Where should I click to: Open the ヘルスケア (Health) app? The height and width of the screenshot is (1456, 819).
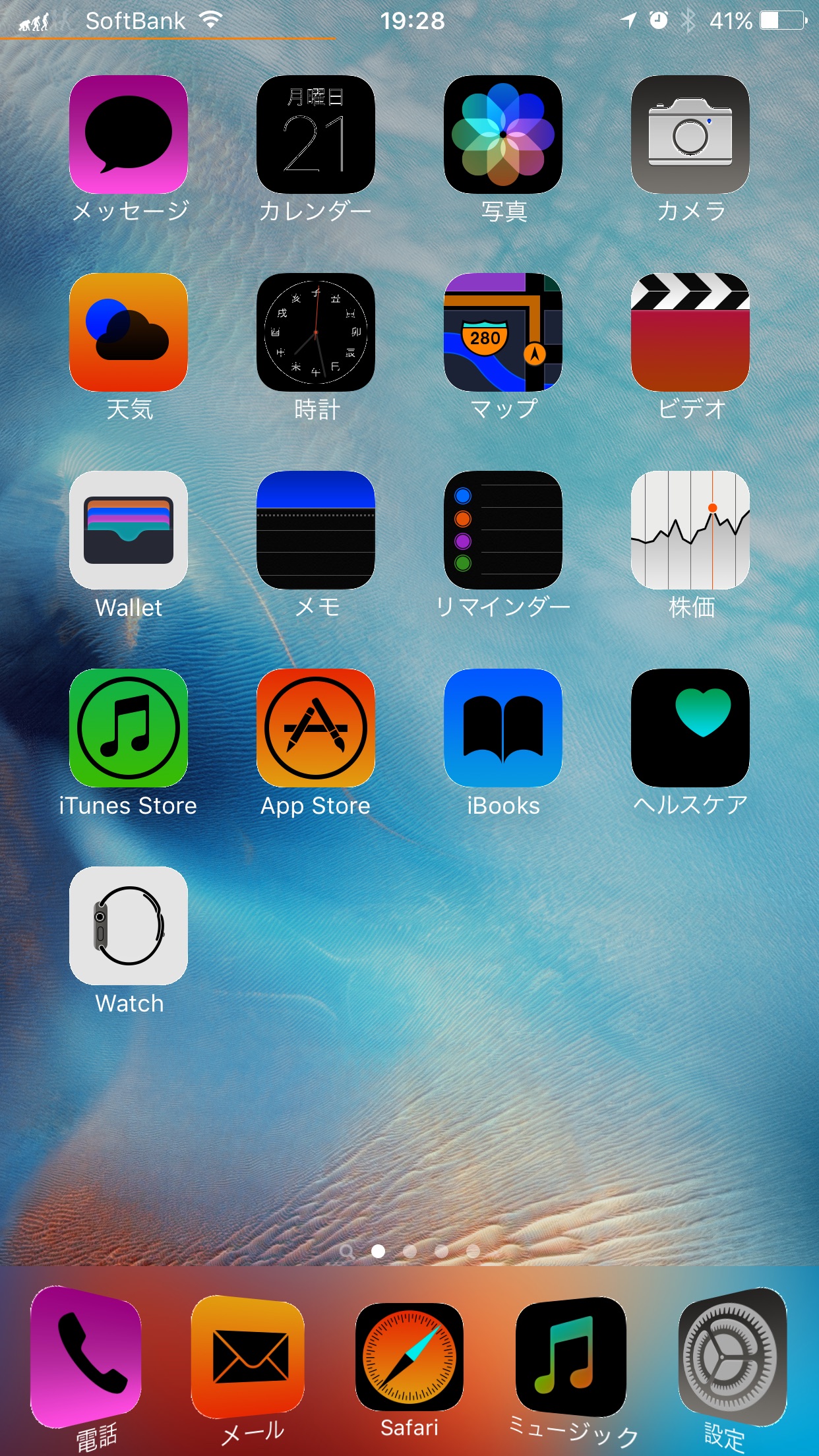click(x=690, y=728)
